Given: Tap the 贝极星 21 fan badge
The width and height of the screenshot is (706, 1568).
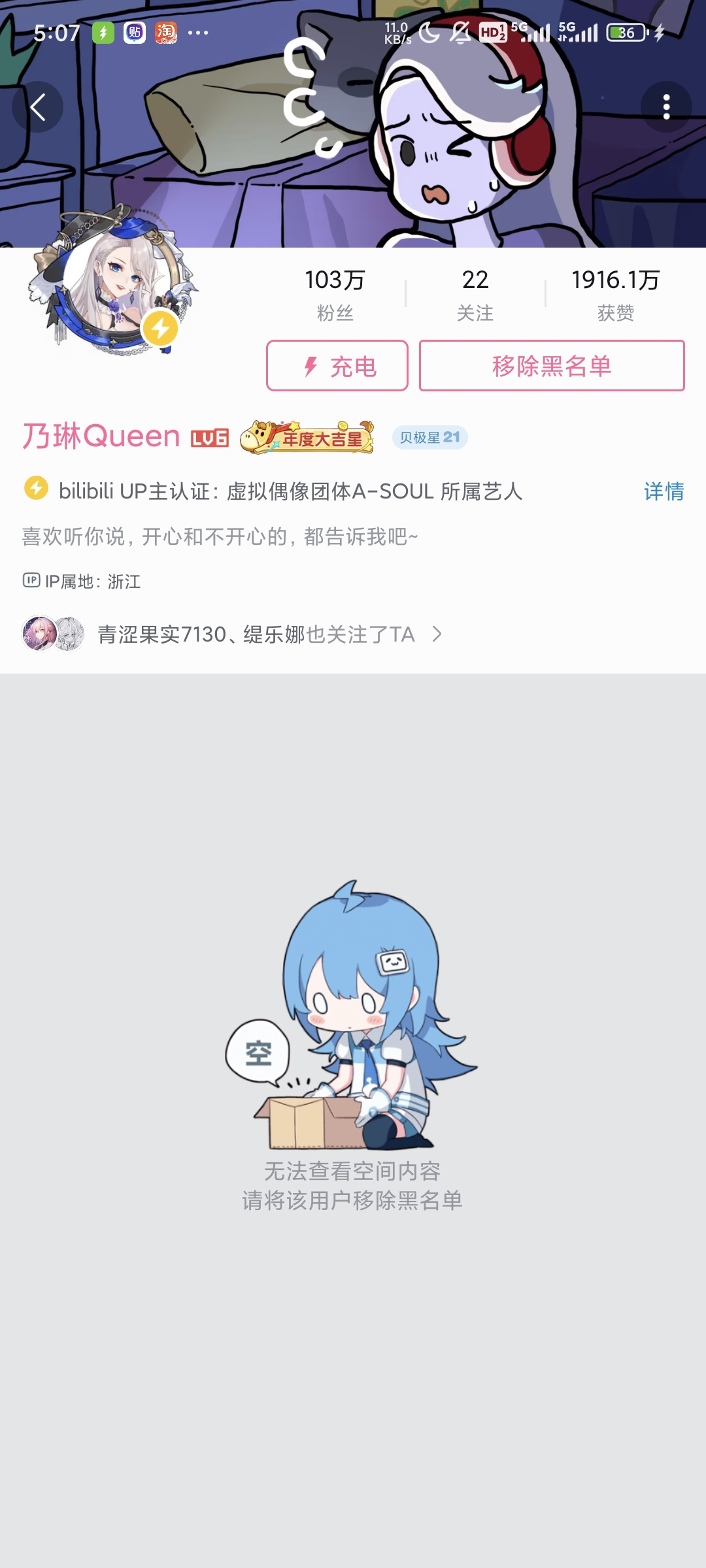Looking at the screenshot, I should [x=429, y=438].
